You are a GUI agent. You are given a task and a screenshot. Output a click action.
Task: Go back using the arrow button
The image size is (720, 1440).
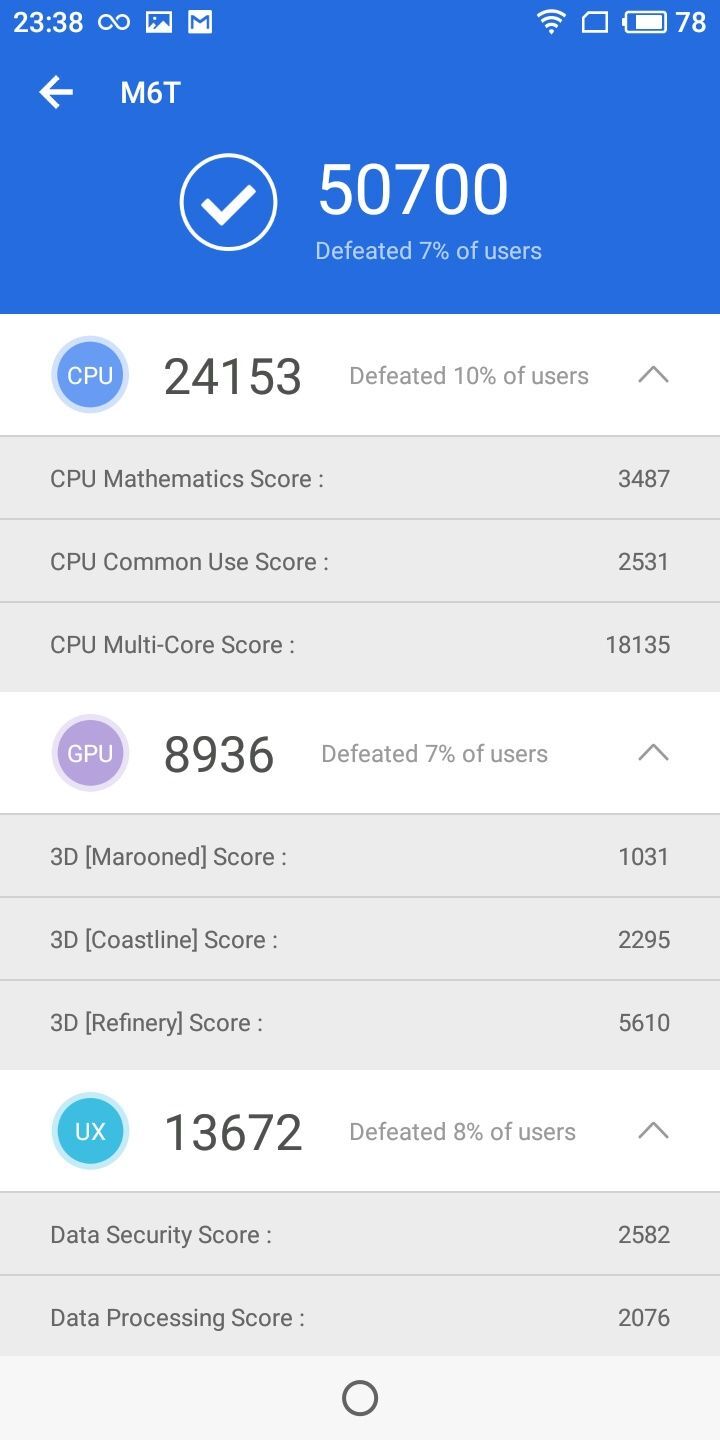[x=57, y=91]
